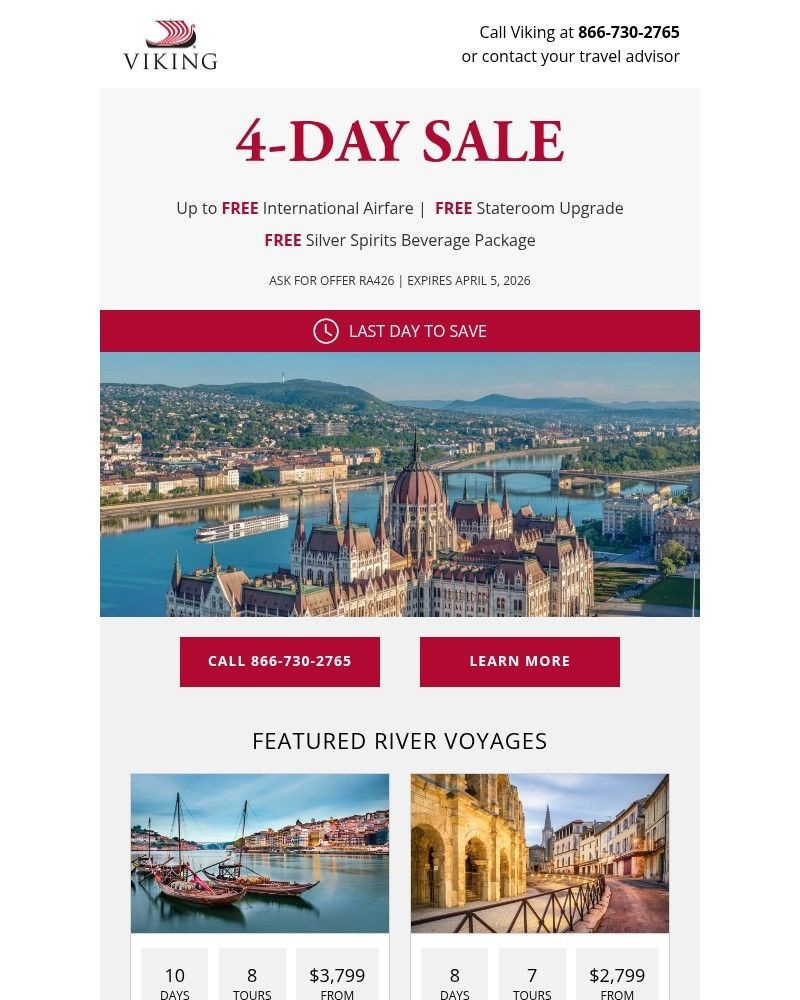Click the 866-730-2765 phone number at top
Image resolution: width=800 pixels, height=1000 pixels.
click(628, 32)
